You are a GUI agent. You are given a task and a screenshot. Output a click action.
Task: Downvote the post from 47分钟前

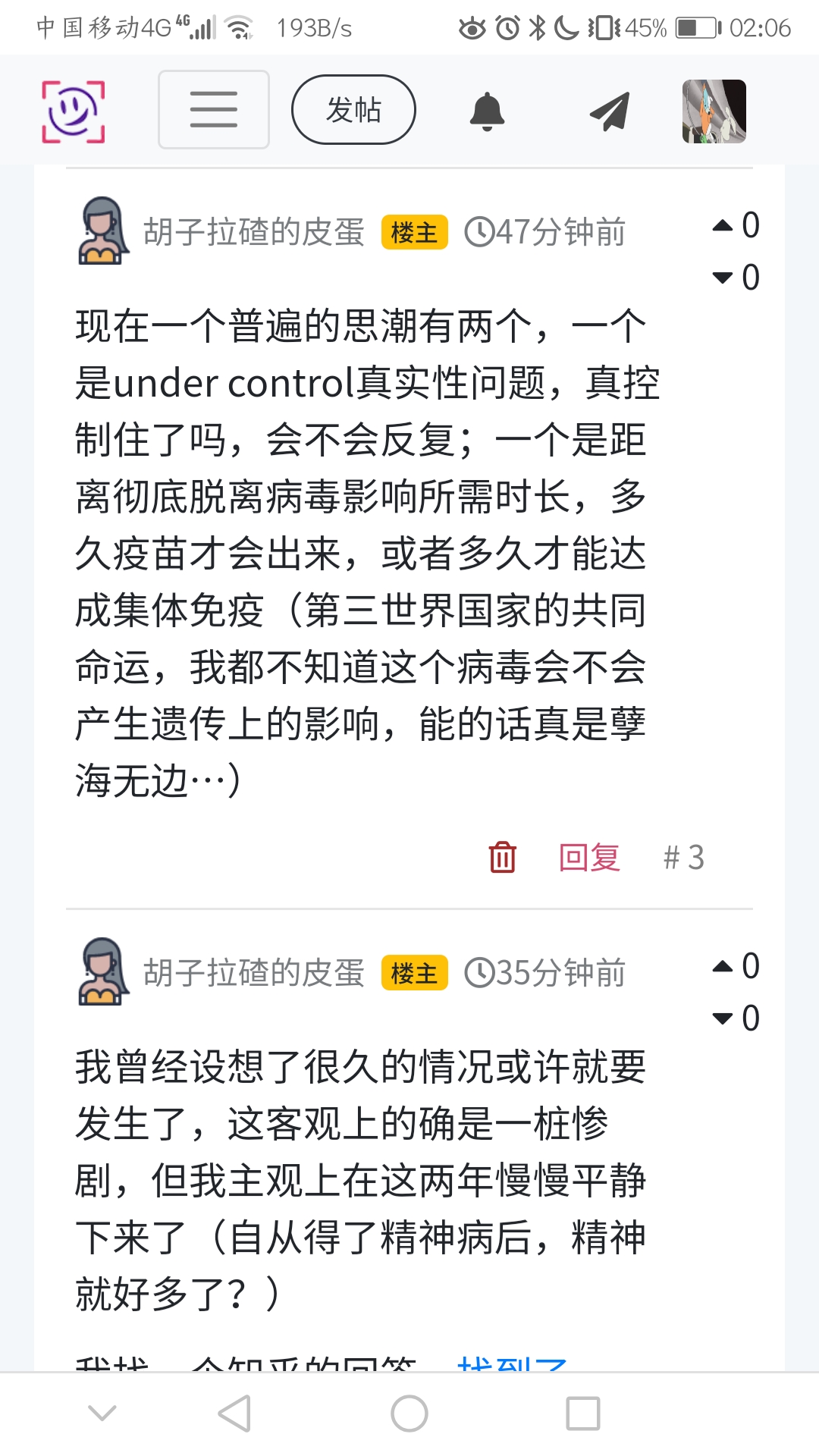click(x=723, y=278)
